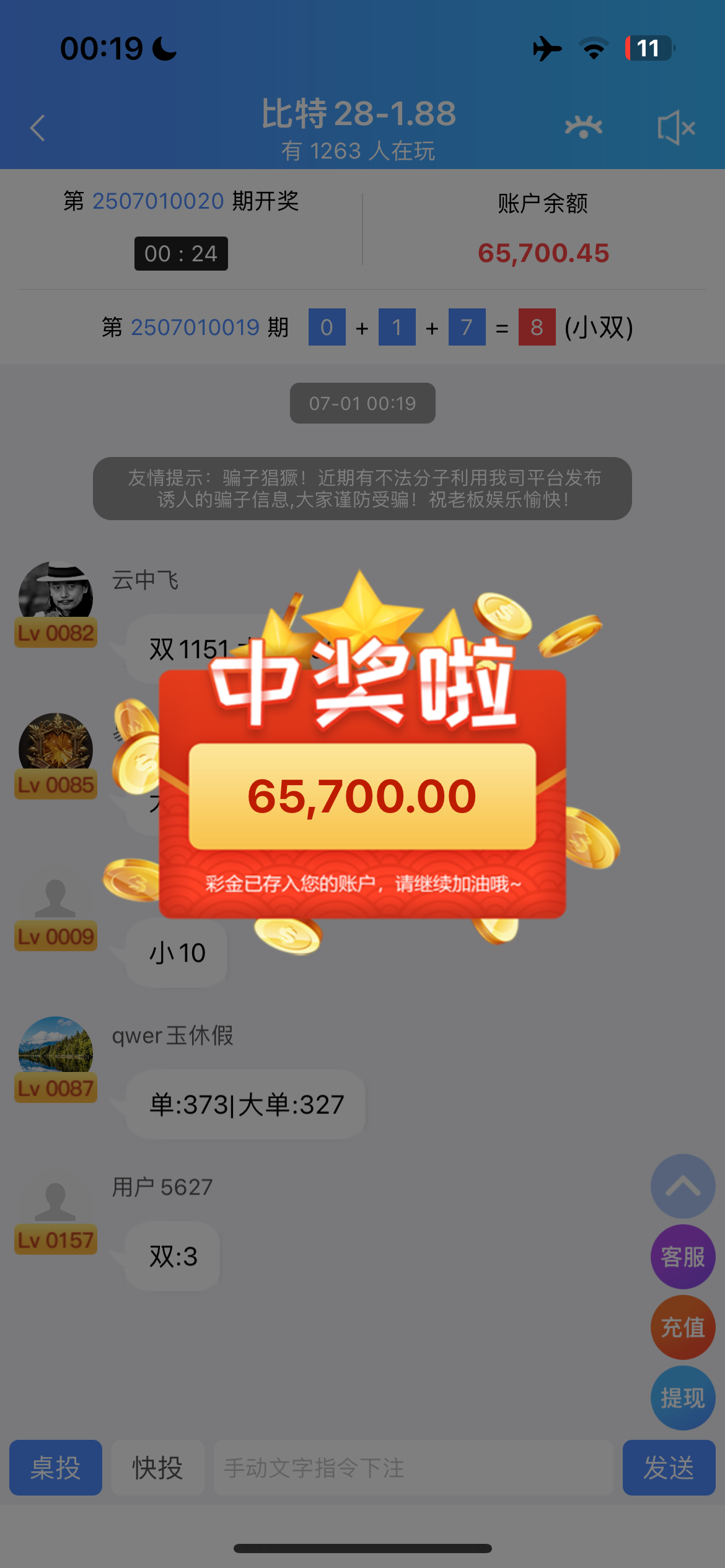The height and width of the screenshot is (1568, 725).
Task: Go back using the top-left arrow
Action: 38,128
